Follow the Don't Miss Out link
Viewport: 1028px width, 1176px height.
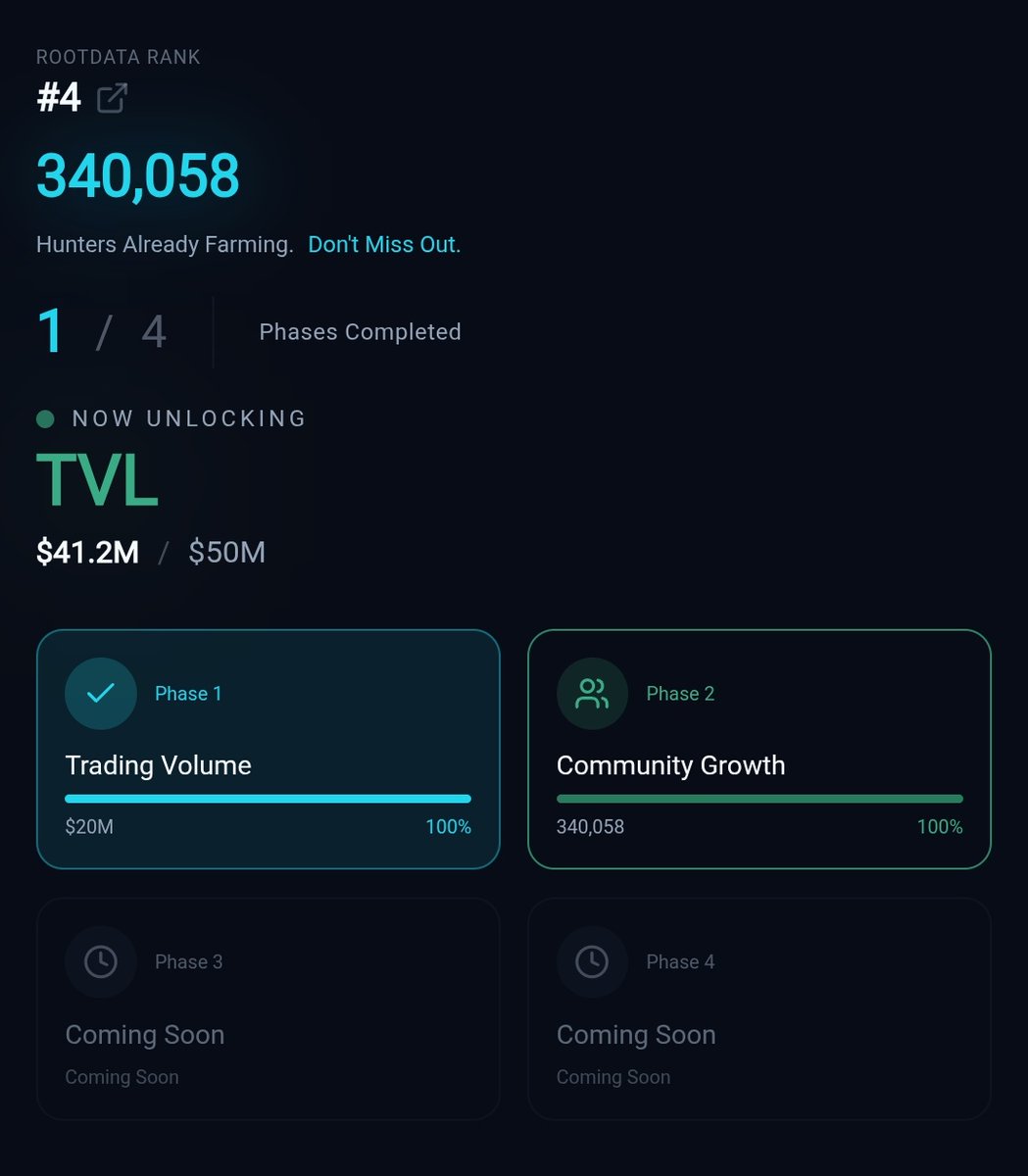[384, 245]
